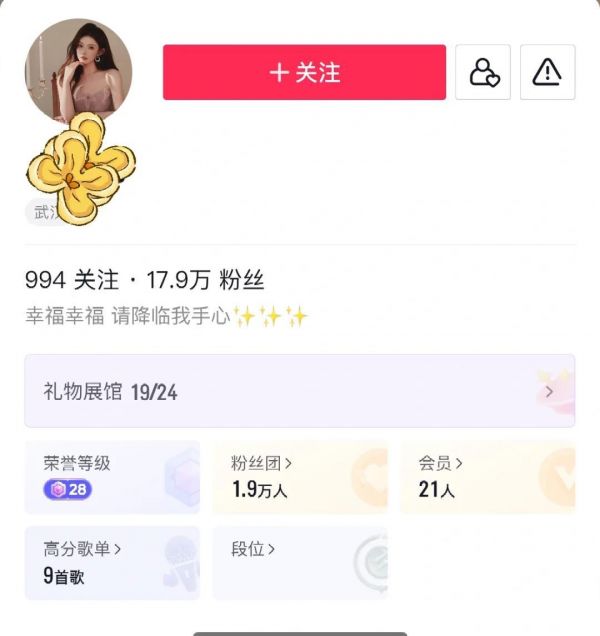The height and width of the screenshot is (636, 600).
Task: Open 粉丝团 1.9万人 fan club
Action: (x=299, y=477)
